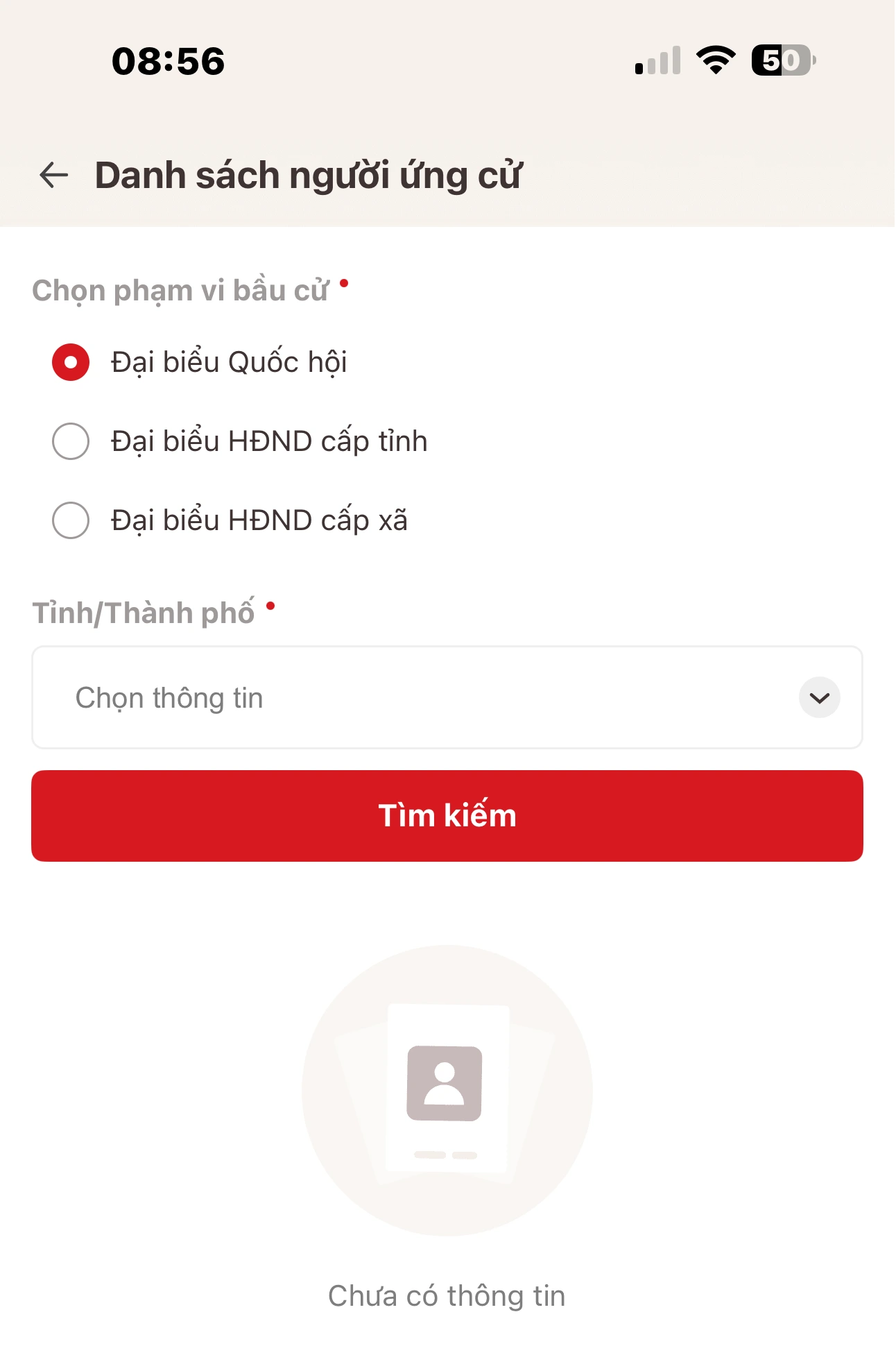The width and height of the screenshot is (896, 1371).
Task: Expand the province selection list
Action: (x=446, y=697)
